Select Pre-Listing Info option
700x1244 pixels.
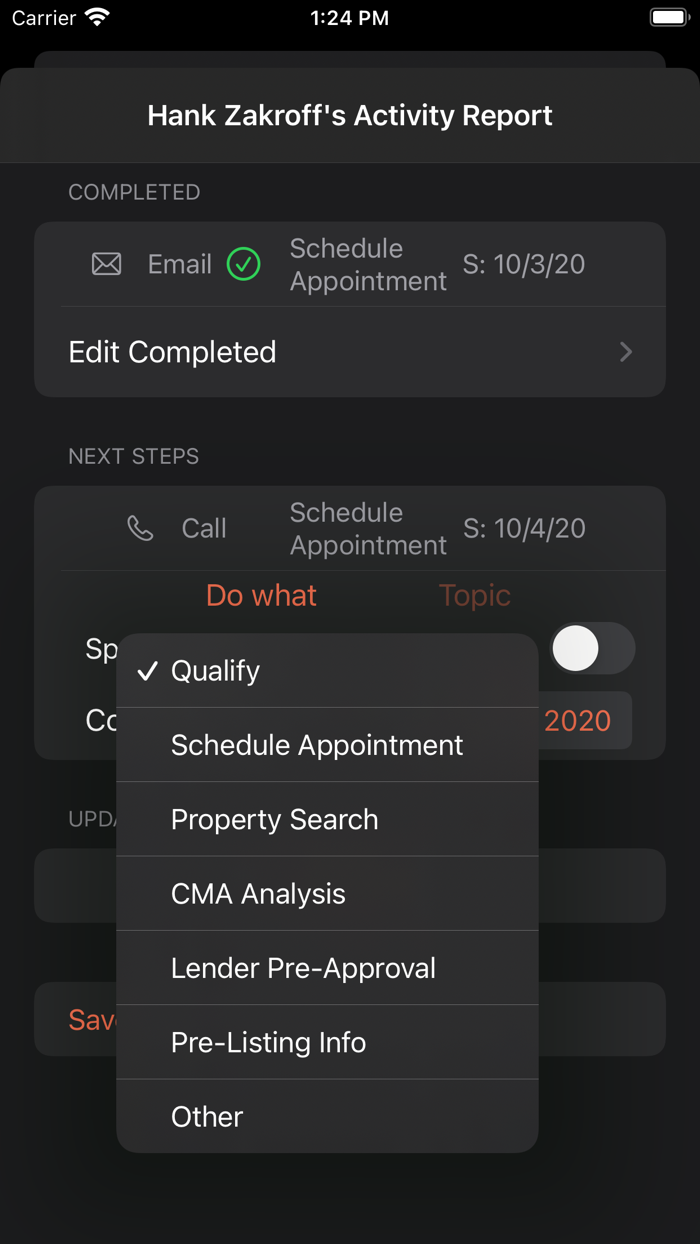[x=327, y=1042]
